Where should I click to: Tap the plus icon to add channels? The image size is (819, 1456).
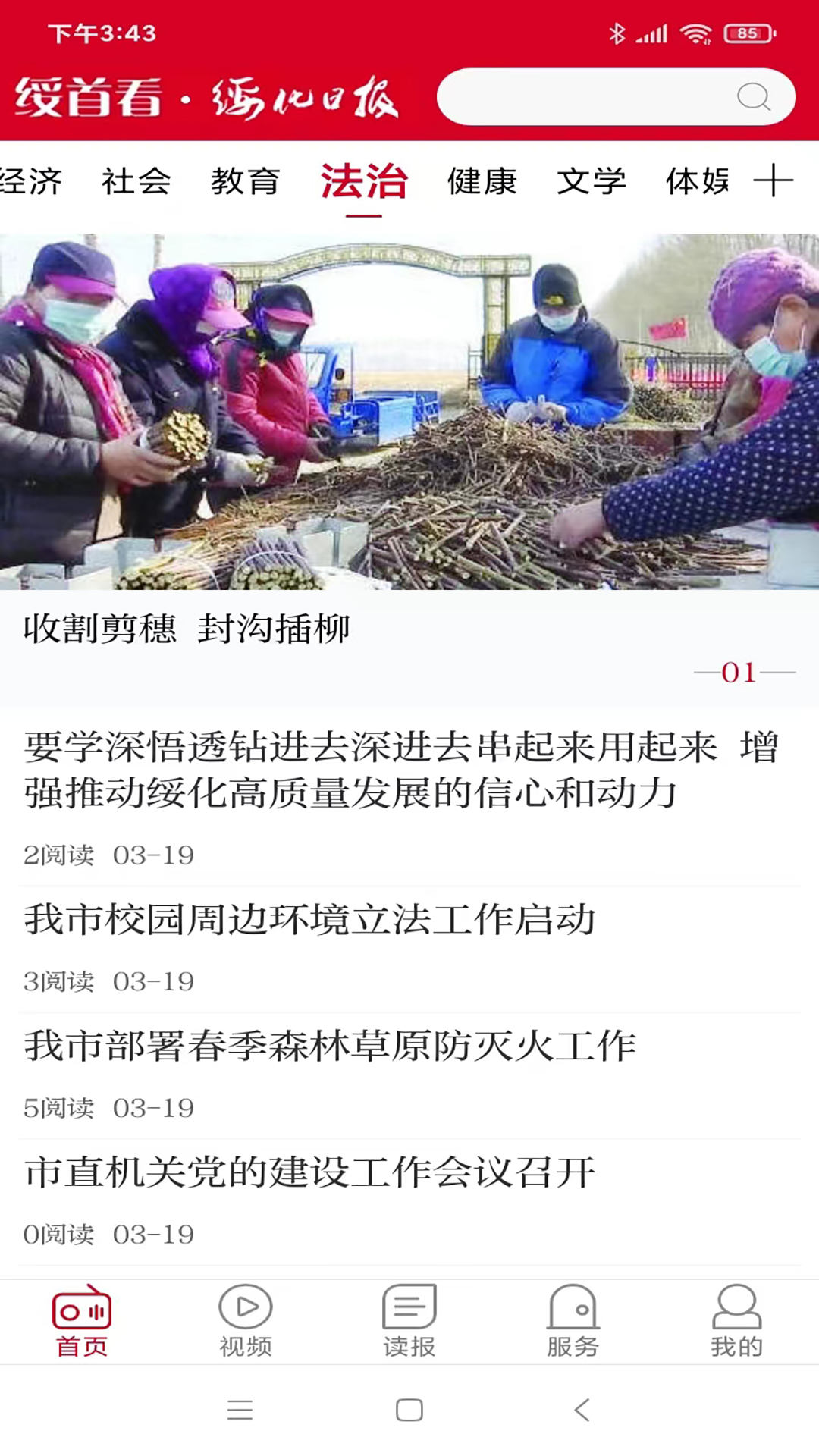pos(773,182)
